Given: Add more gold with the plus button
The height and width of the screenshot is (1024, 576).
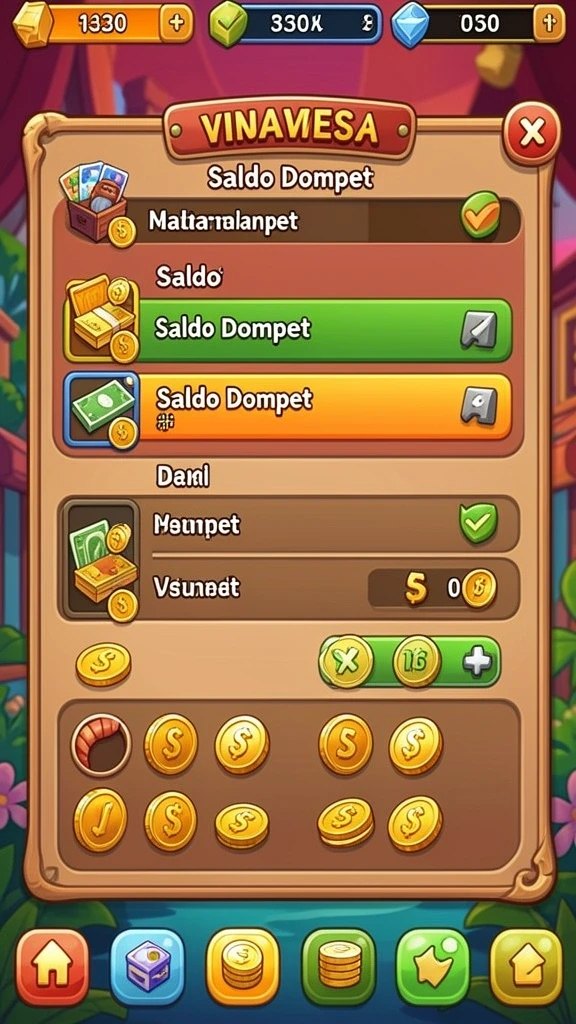Looking at the screenshot, I should click(x=176, y=24).
